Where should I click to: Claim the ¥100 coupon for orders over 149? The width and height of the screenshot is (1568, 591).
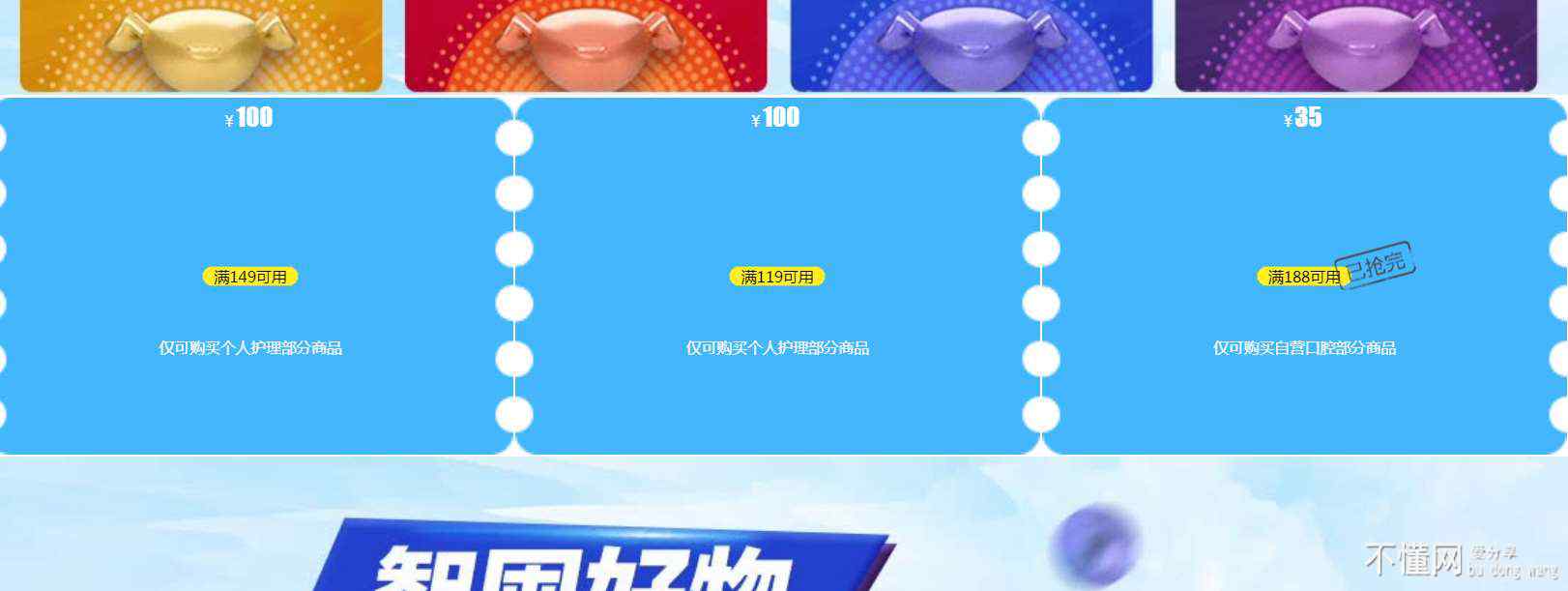pos(250,276)
